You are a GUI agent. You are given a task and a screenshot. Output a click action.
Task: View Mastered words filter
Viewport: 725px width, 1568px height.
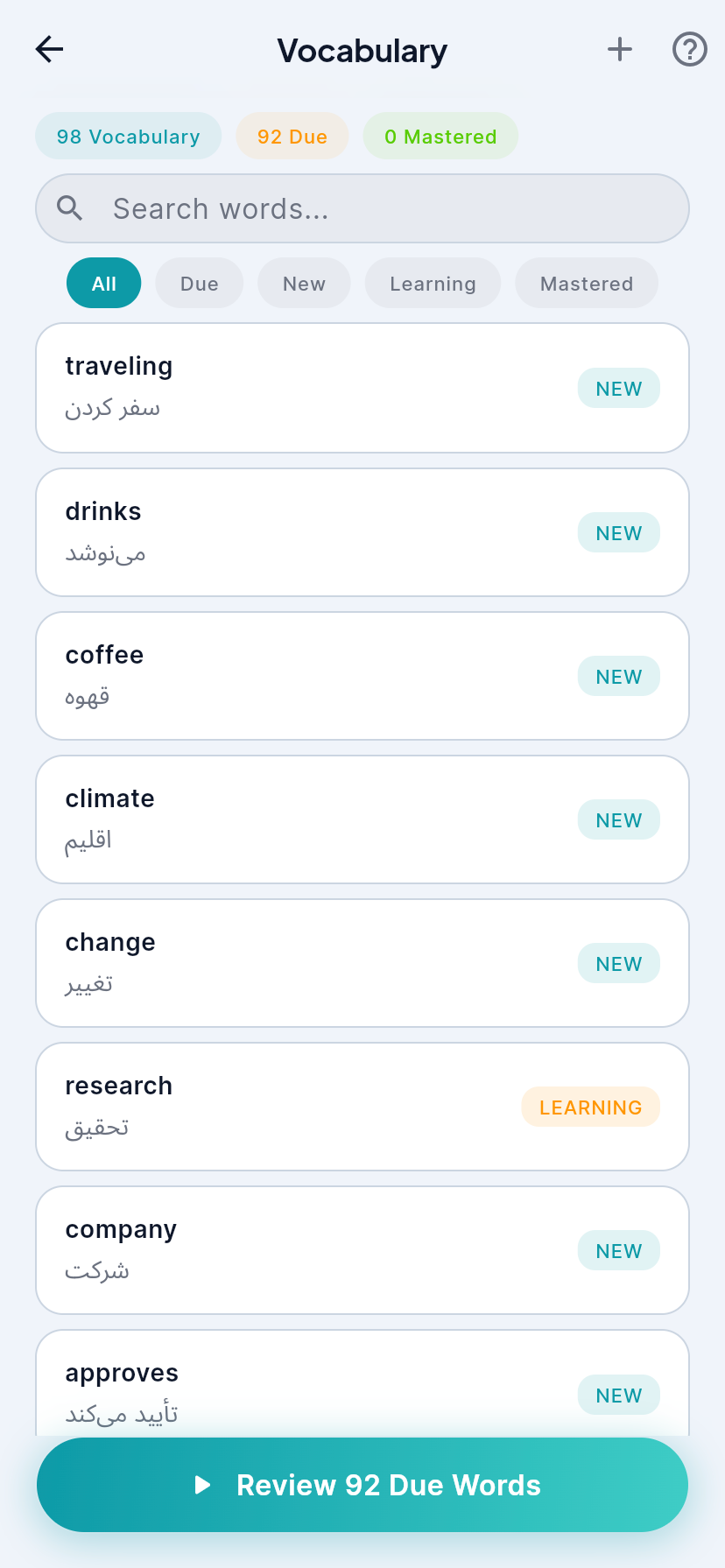point(586,284)
